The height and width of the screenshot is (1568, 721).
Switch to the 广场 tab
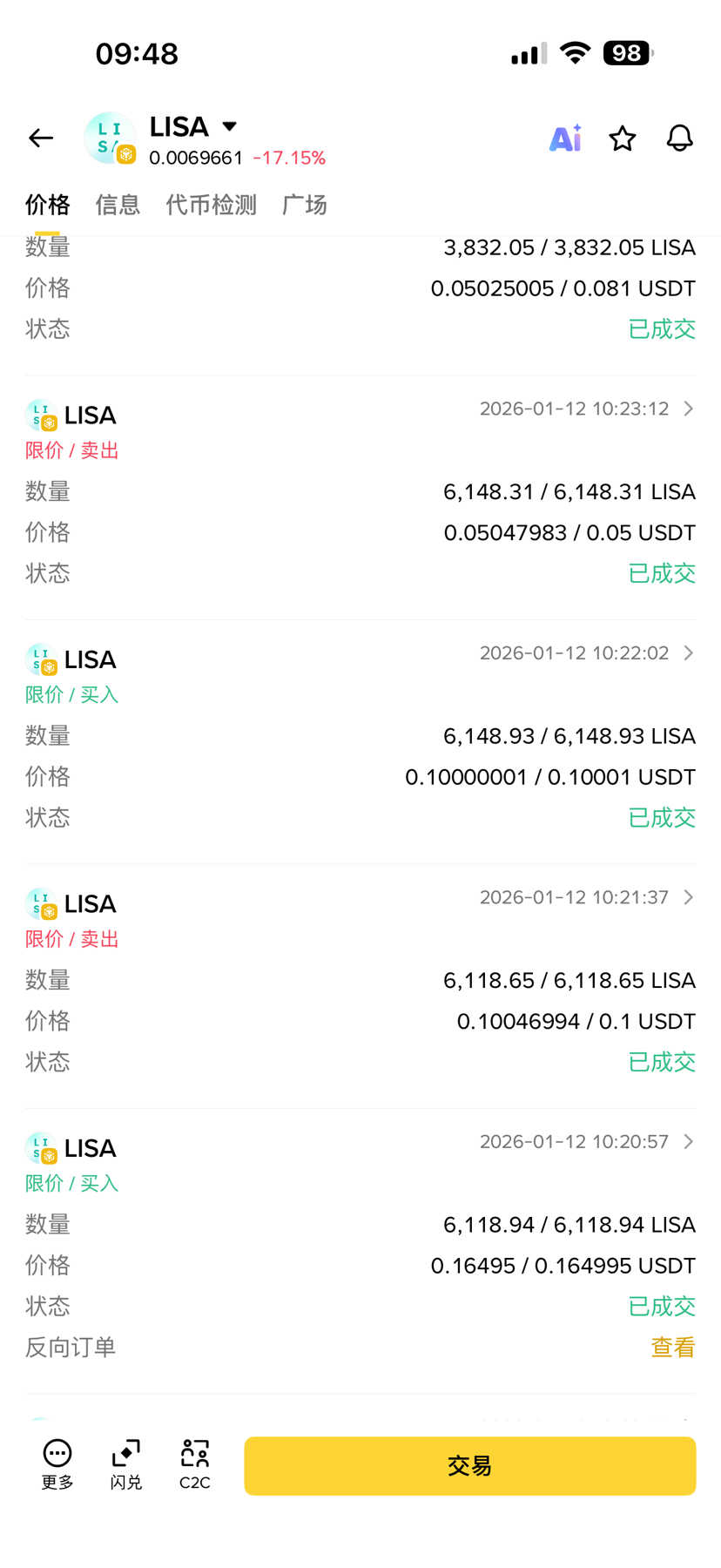point(304,205)
